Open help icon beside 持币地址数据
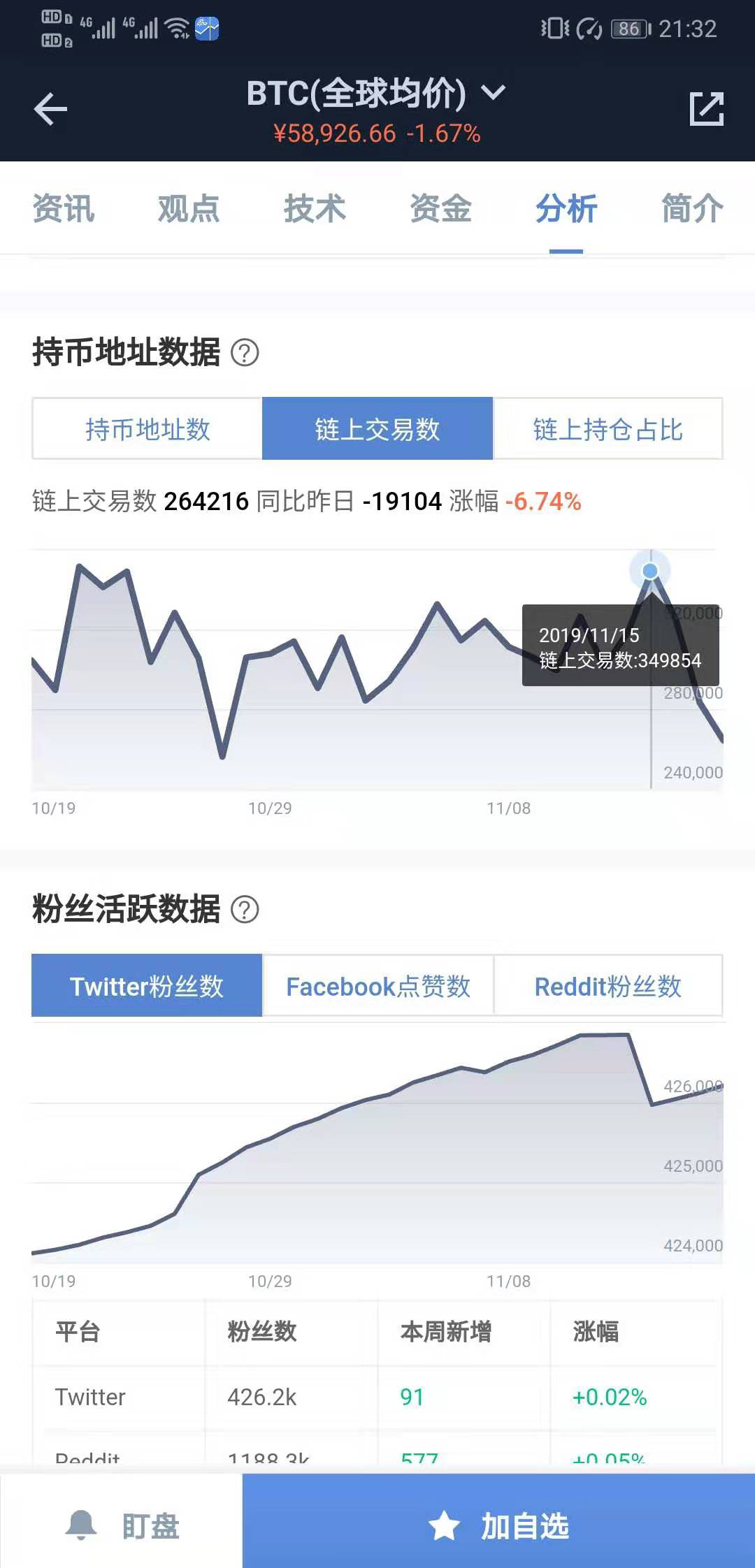Viewport: 755px width, 1568px height. tap(245, 353)
